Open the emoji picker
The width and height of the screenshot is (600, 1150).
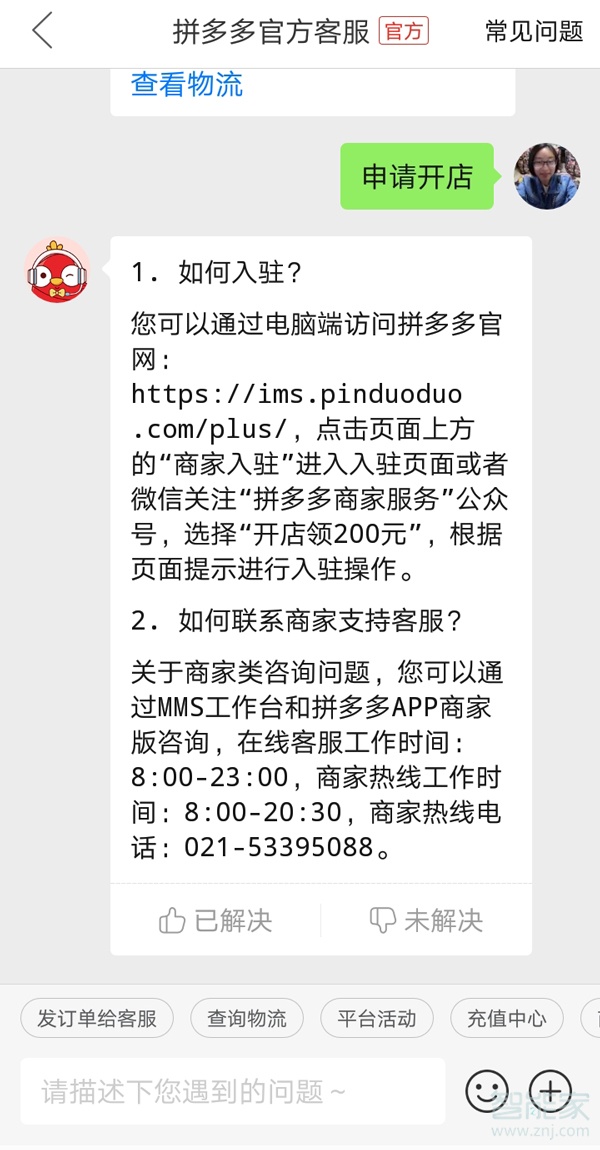[x=487, y=1091]
